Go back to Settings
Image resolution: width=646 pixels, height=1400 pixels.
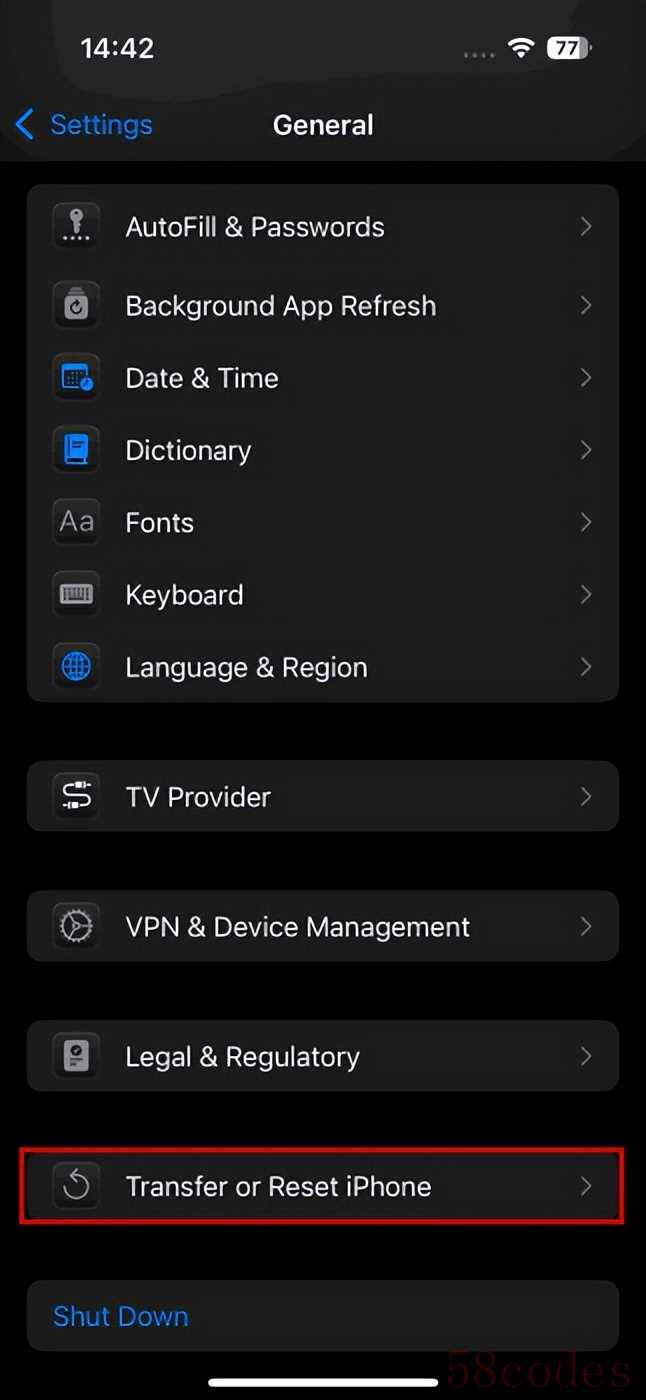[85, 125]
